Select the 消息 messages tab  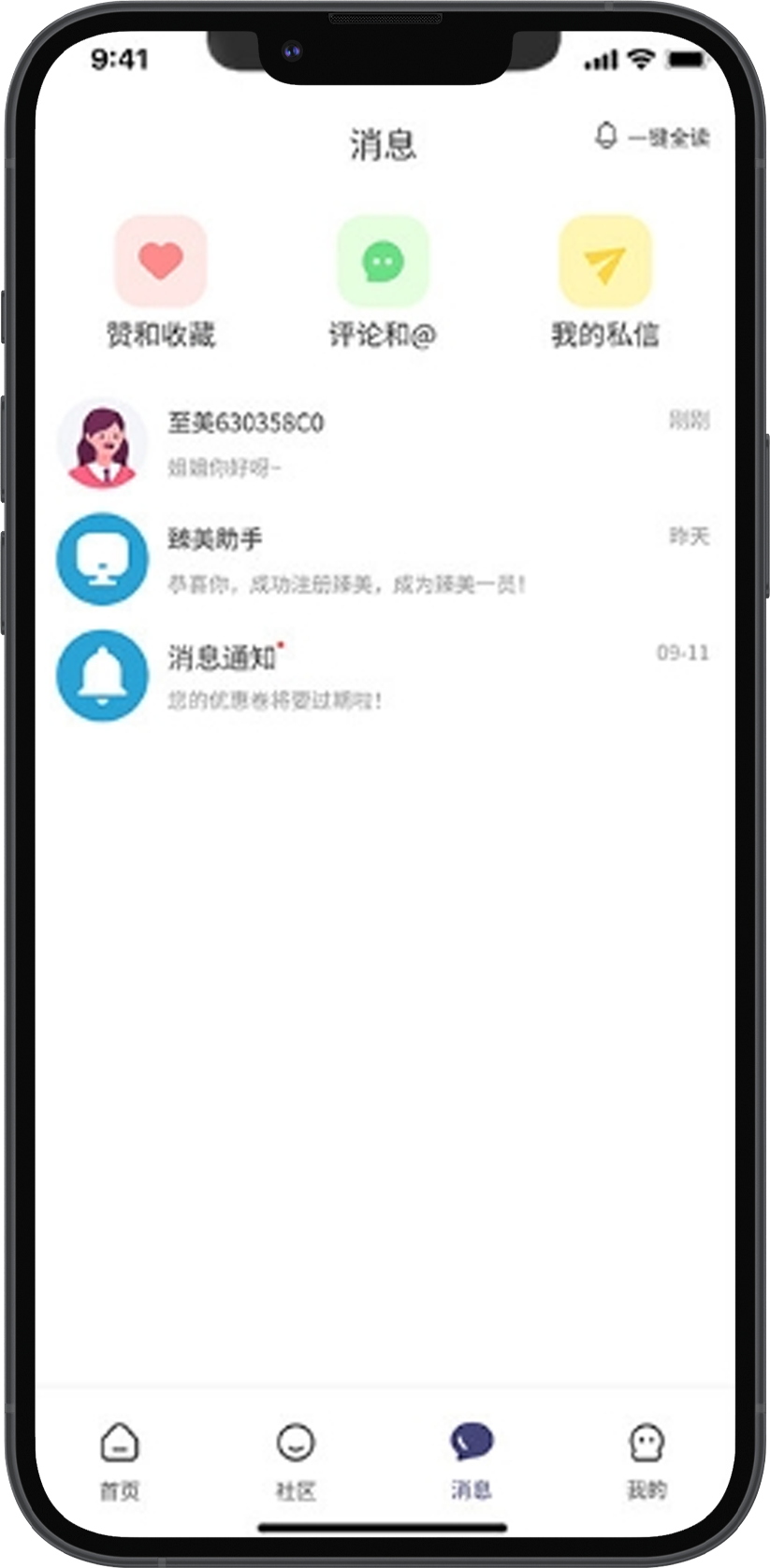[472, 1460]
